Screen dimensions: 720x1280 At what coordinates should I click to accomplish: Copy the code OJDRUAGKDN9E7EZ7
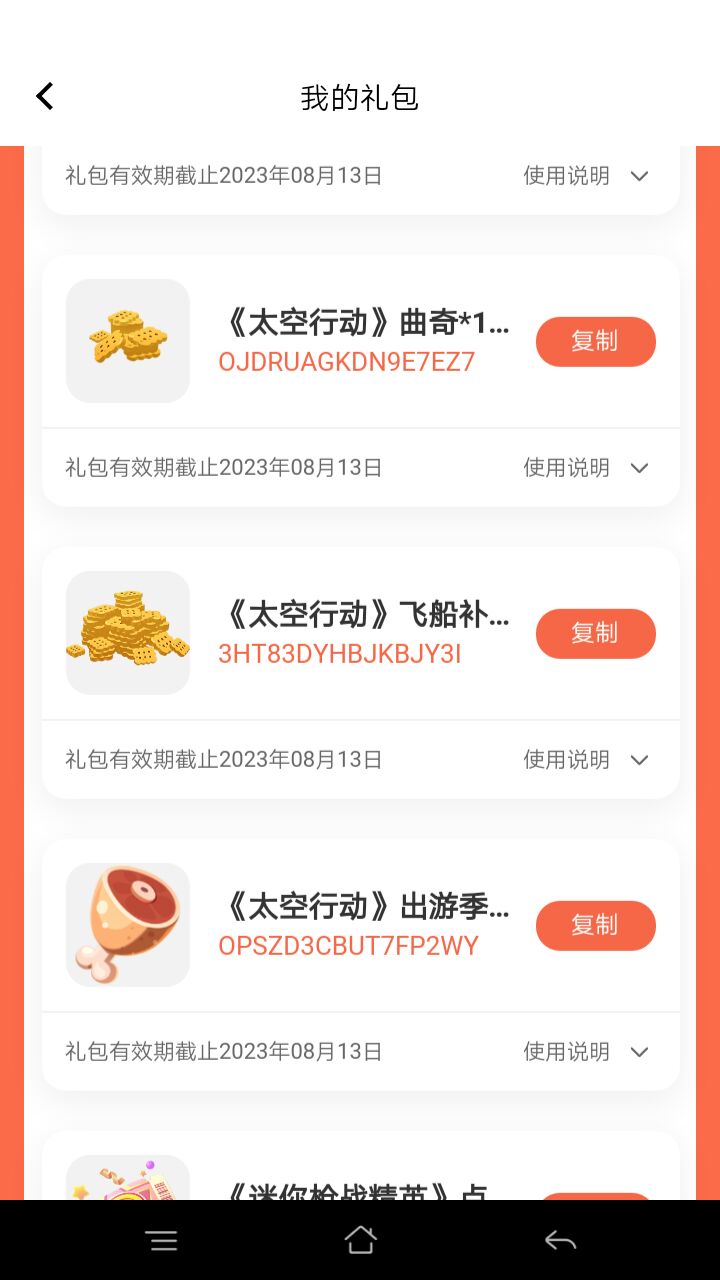click(x=595, y=342)
